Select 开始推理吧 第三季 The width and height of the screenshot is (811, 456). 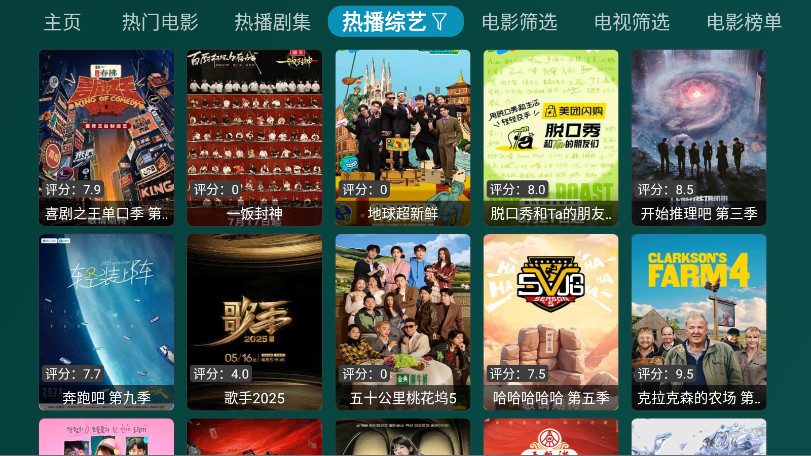(x=698, y=138)
